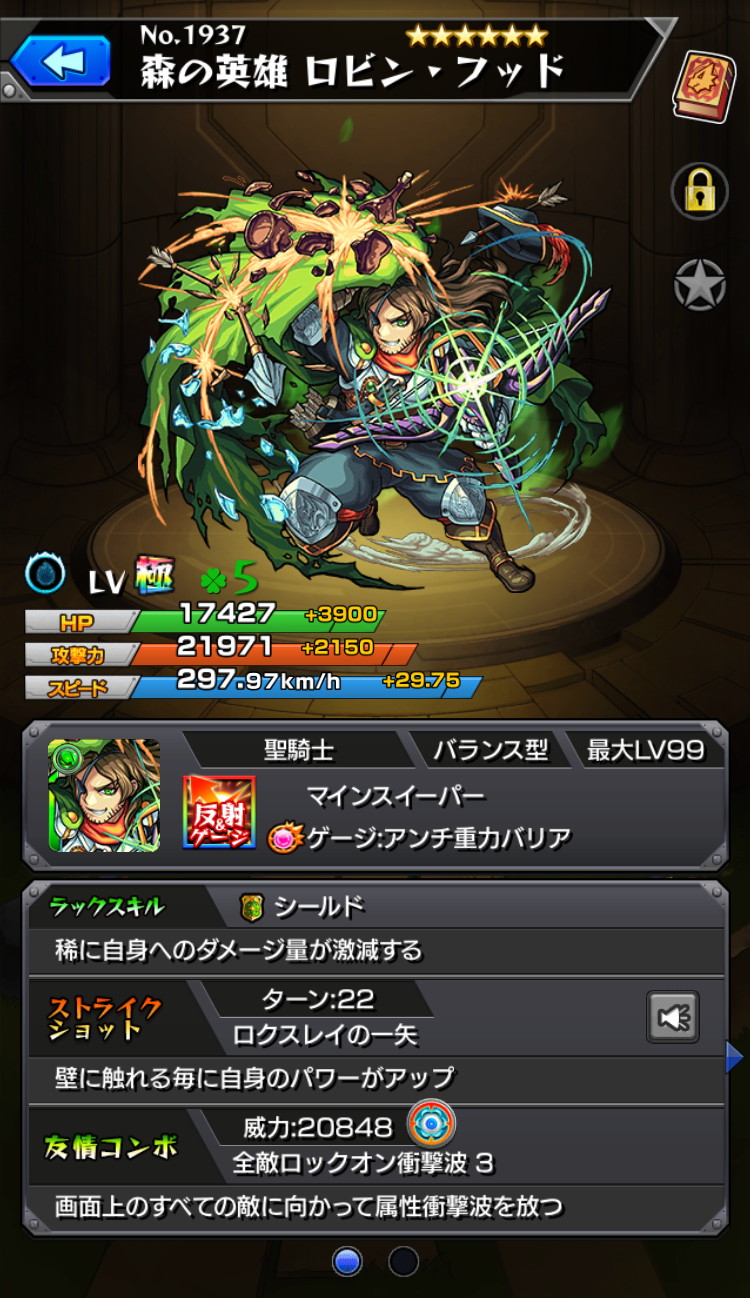Go back with the blue arrow button
Image resolution: width=750 pixels, height=1298 pixels.
(x=60, y=60)
